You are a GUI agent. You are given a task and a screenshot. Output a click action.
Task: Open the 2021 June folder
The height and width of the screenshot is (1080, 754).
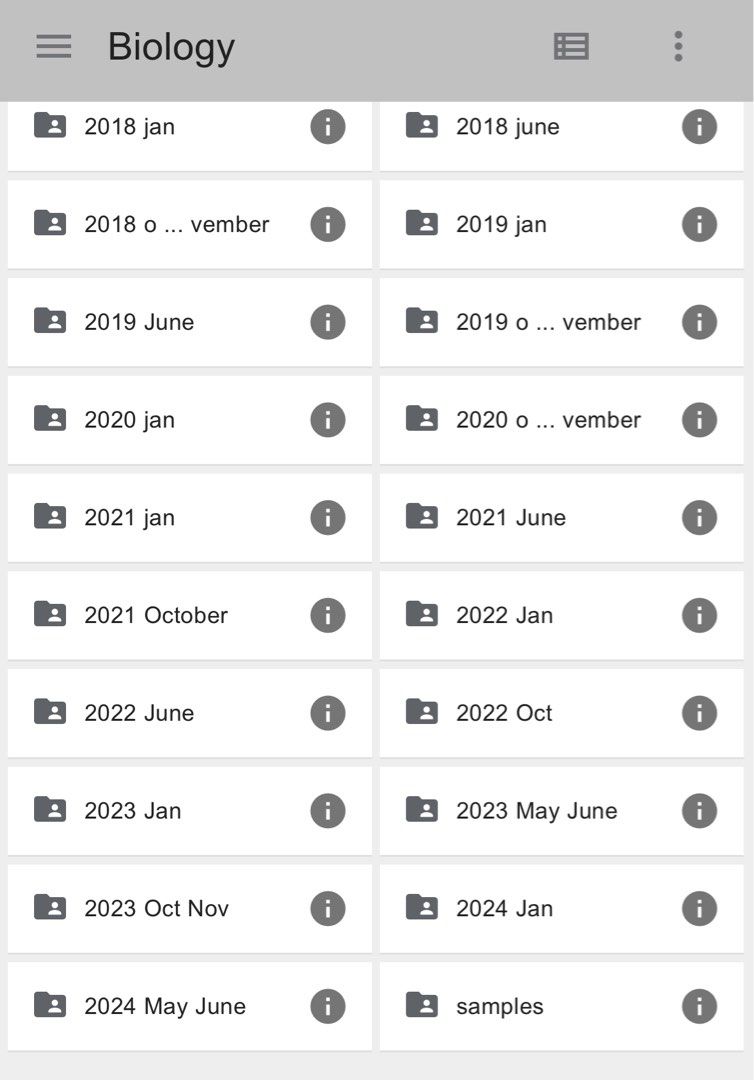tap(511, 518)
